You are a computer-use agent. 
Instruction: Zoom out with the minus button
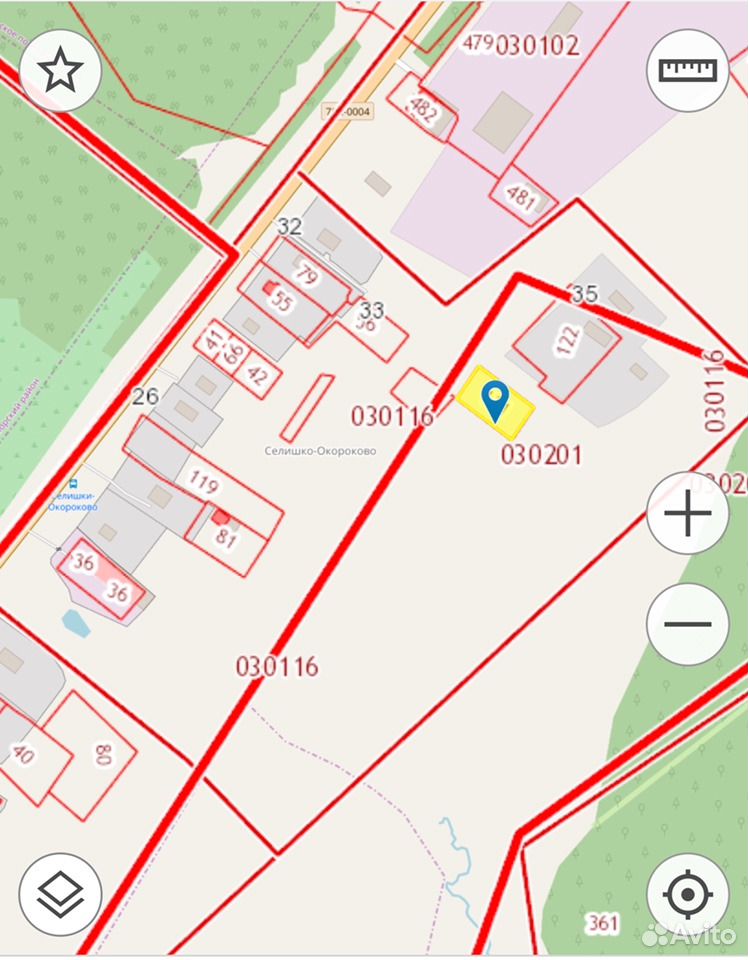click(x=687, y=624)
